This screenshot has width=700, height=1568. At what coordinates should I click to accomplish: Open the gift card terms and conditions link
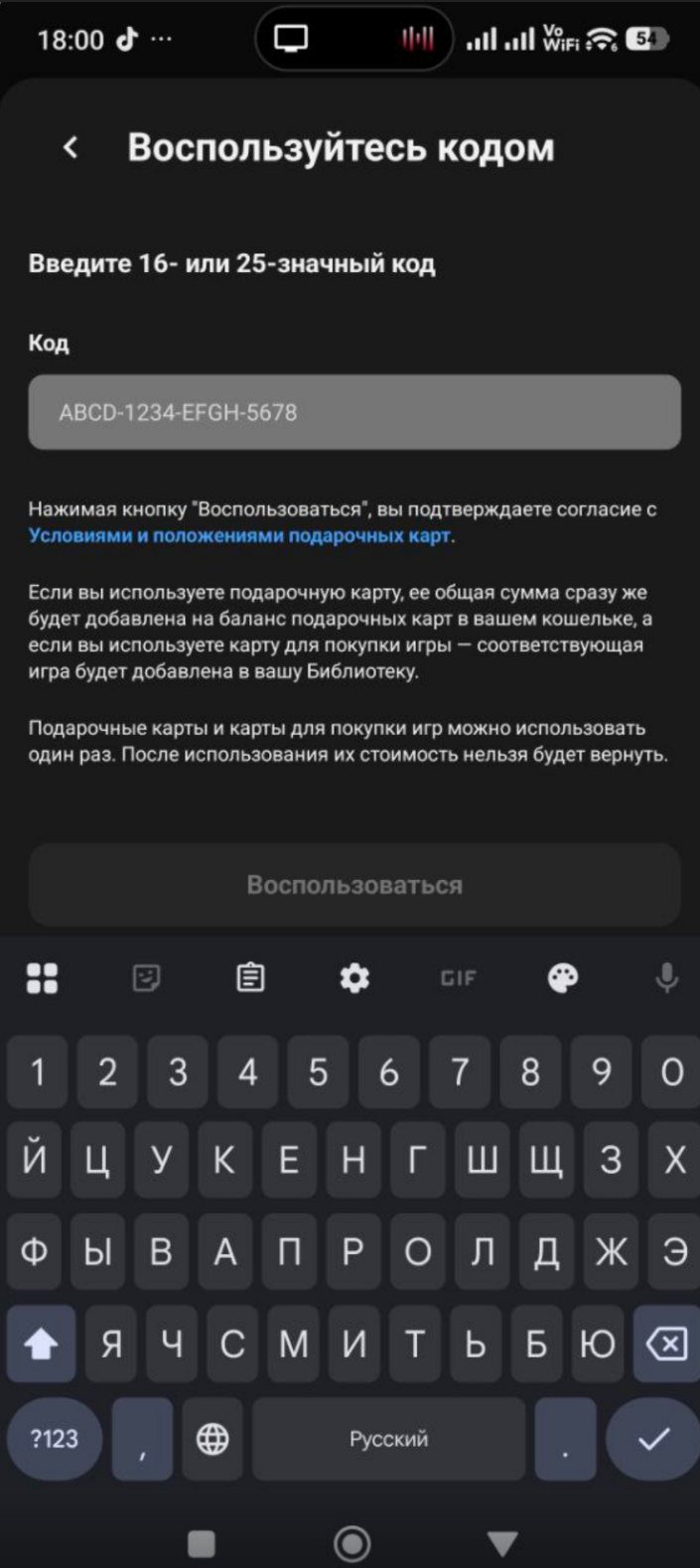click(x=240, y=536)
